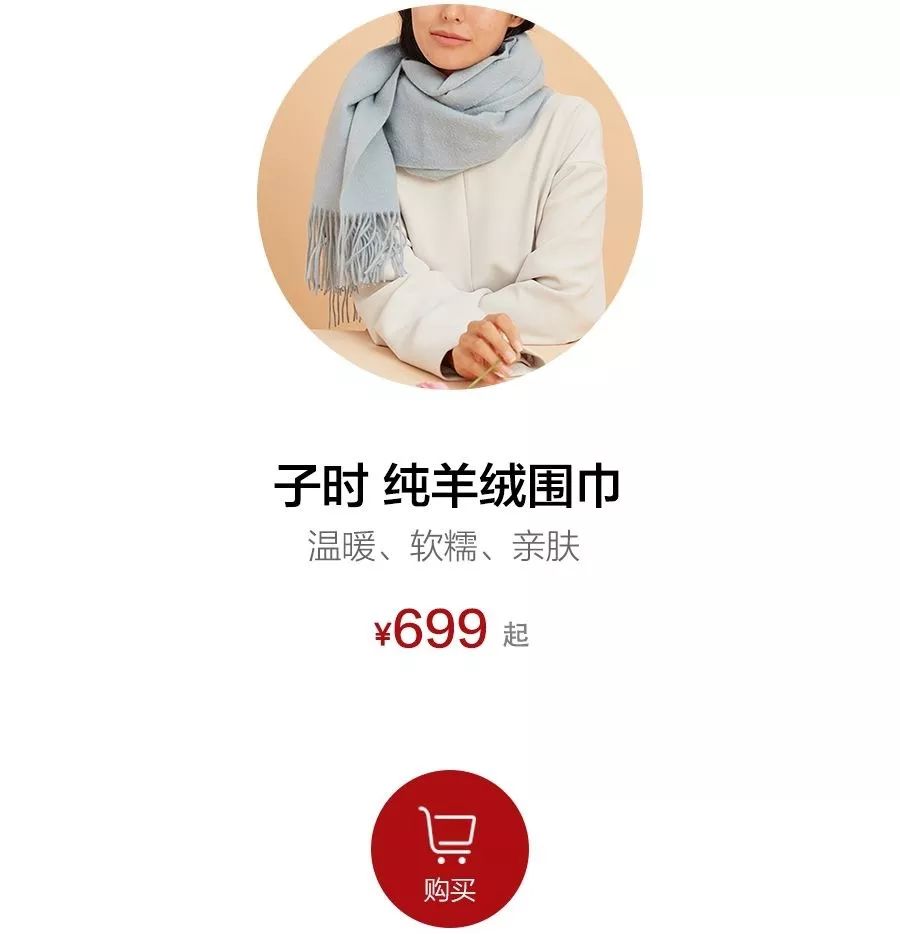Tap the subtitle 温暖、软糯、亲肤
900x934 pixels.
(449, 545)
